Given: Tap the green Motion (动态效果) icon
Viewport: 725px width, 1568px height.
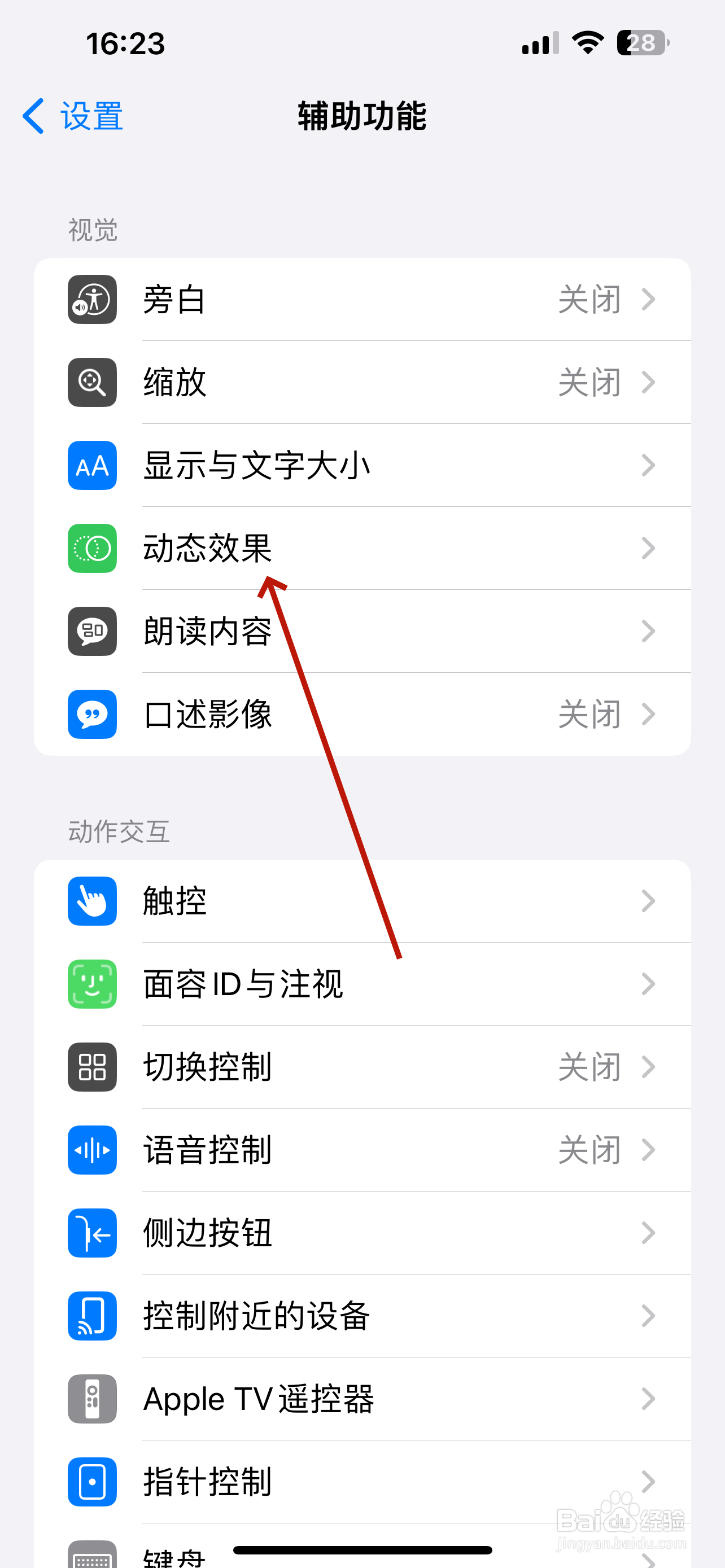Looking at the screenshot, I should (92, 549).
